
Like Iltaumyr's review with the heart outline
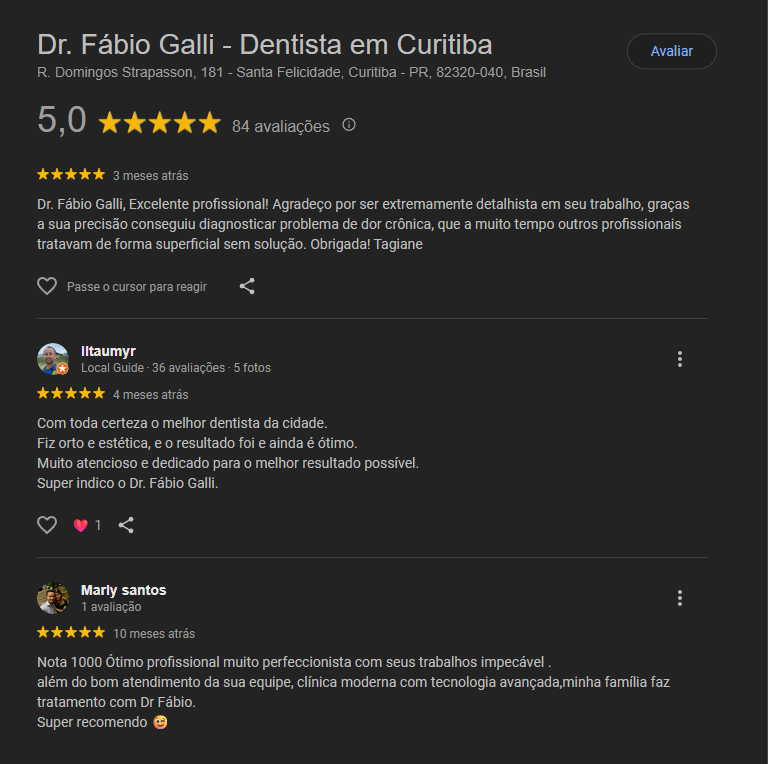point(47,525)
